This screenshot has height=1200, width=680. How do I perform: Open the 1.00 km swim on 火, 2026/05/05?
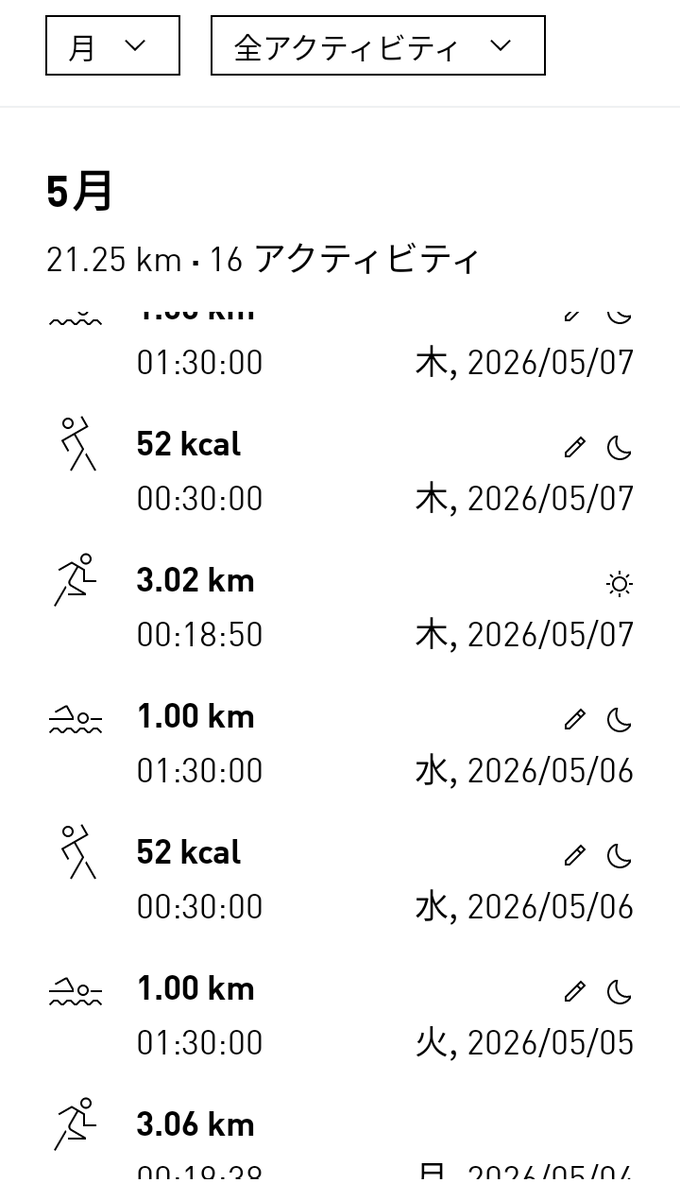pos(340,1015)
